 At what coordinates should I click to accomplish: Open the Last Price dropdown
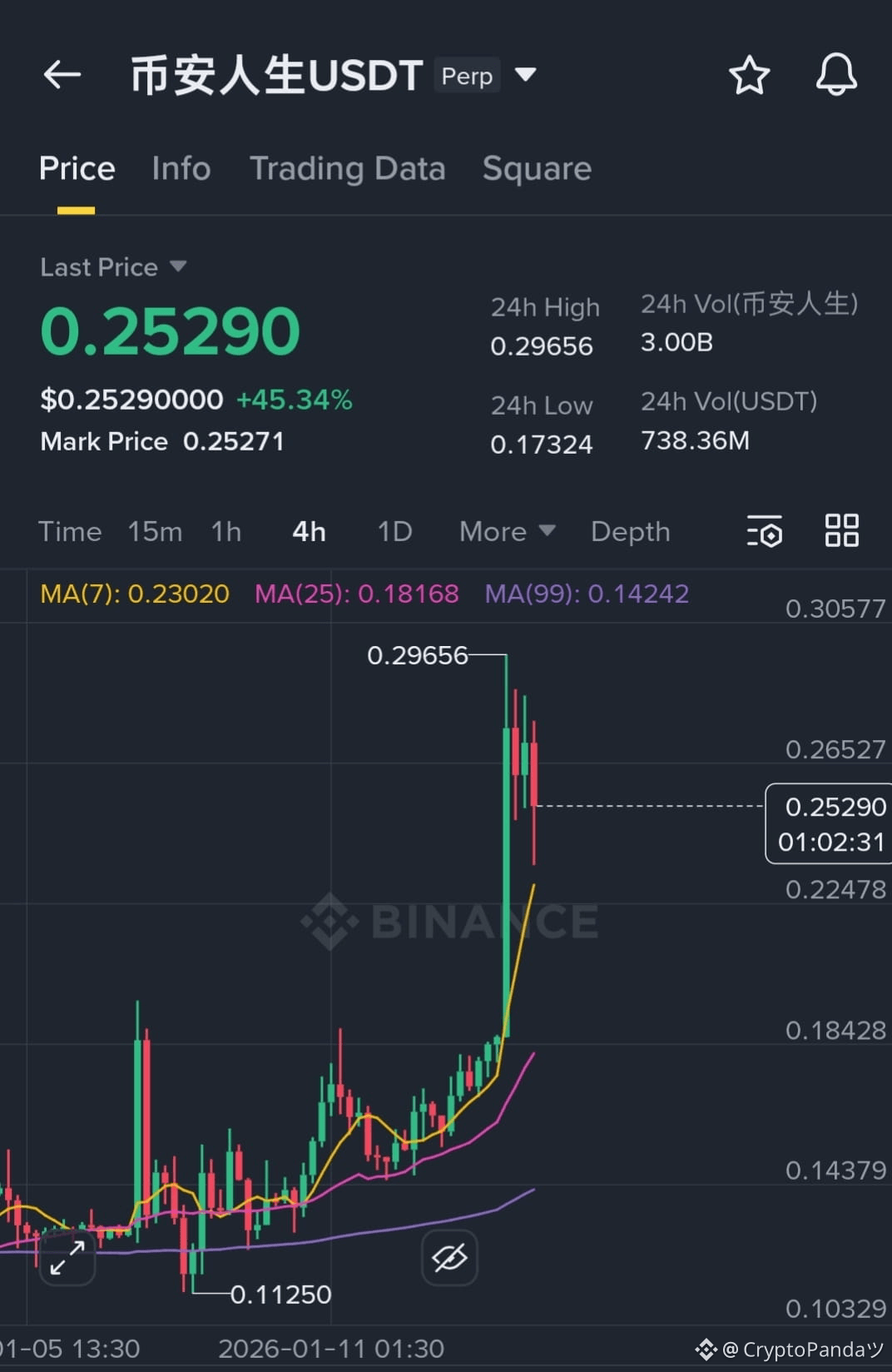[x=114, y=266]
